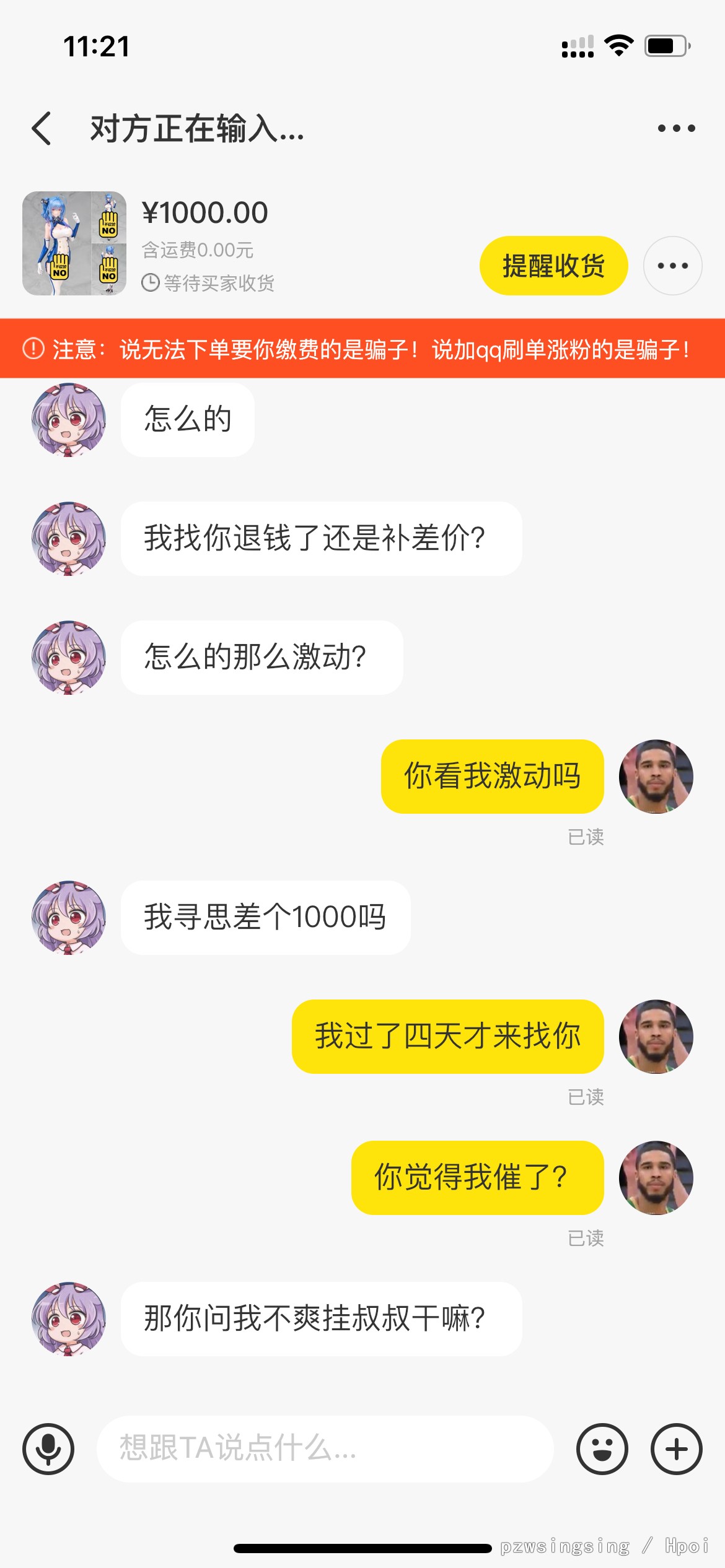Go back using the header arrow
Screen dimensions: 725x1568
coord(42,129)
